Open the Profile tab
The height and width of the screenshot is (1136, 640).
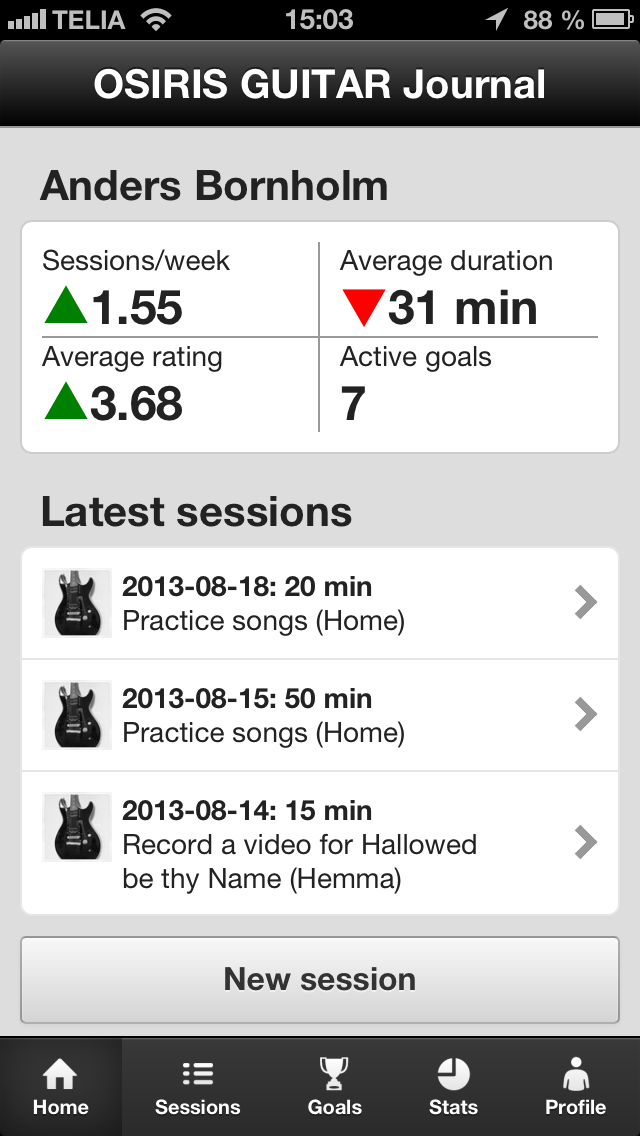point(575,1087)
